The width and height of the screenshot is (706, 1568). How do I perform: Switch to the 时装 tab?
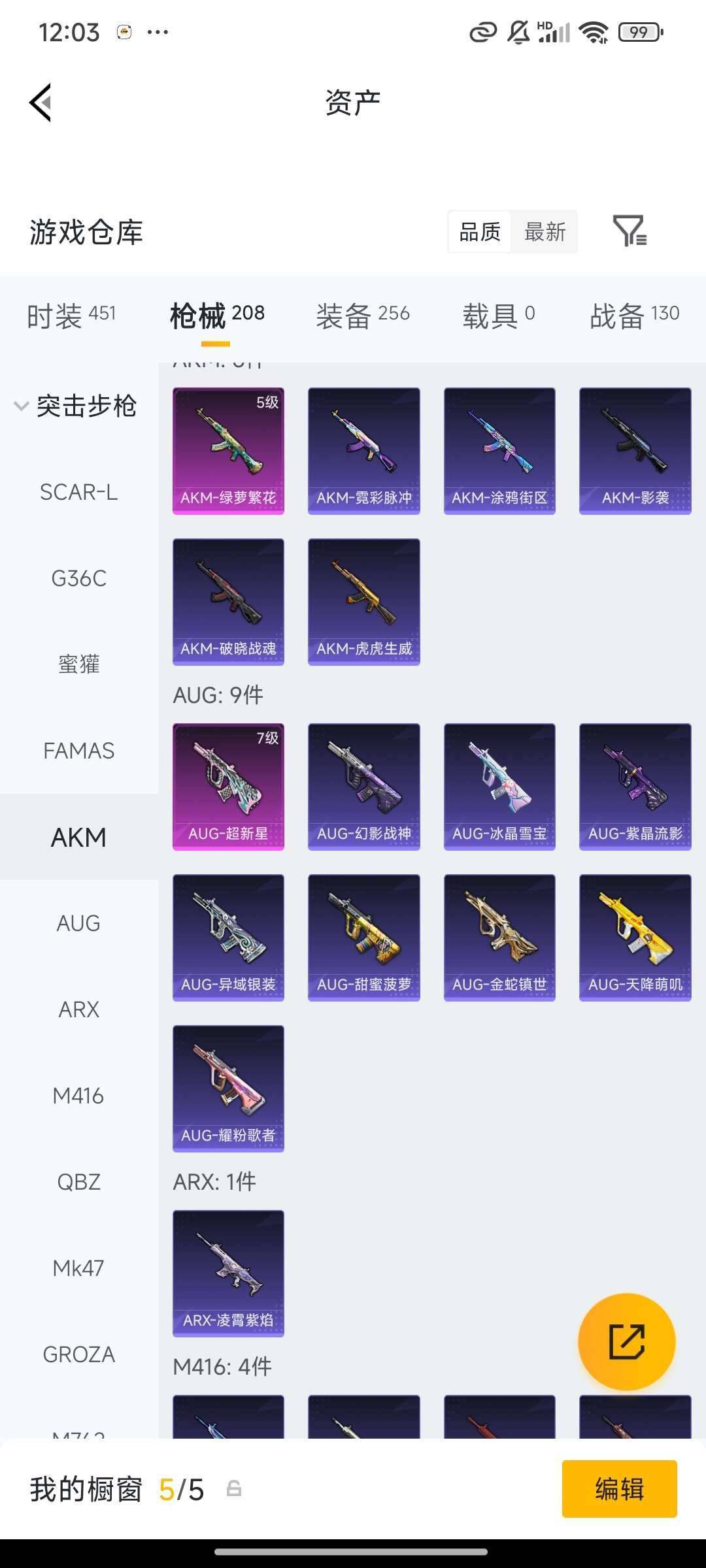pos(71,316)
